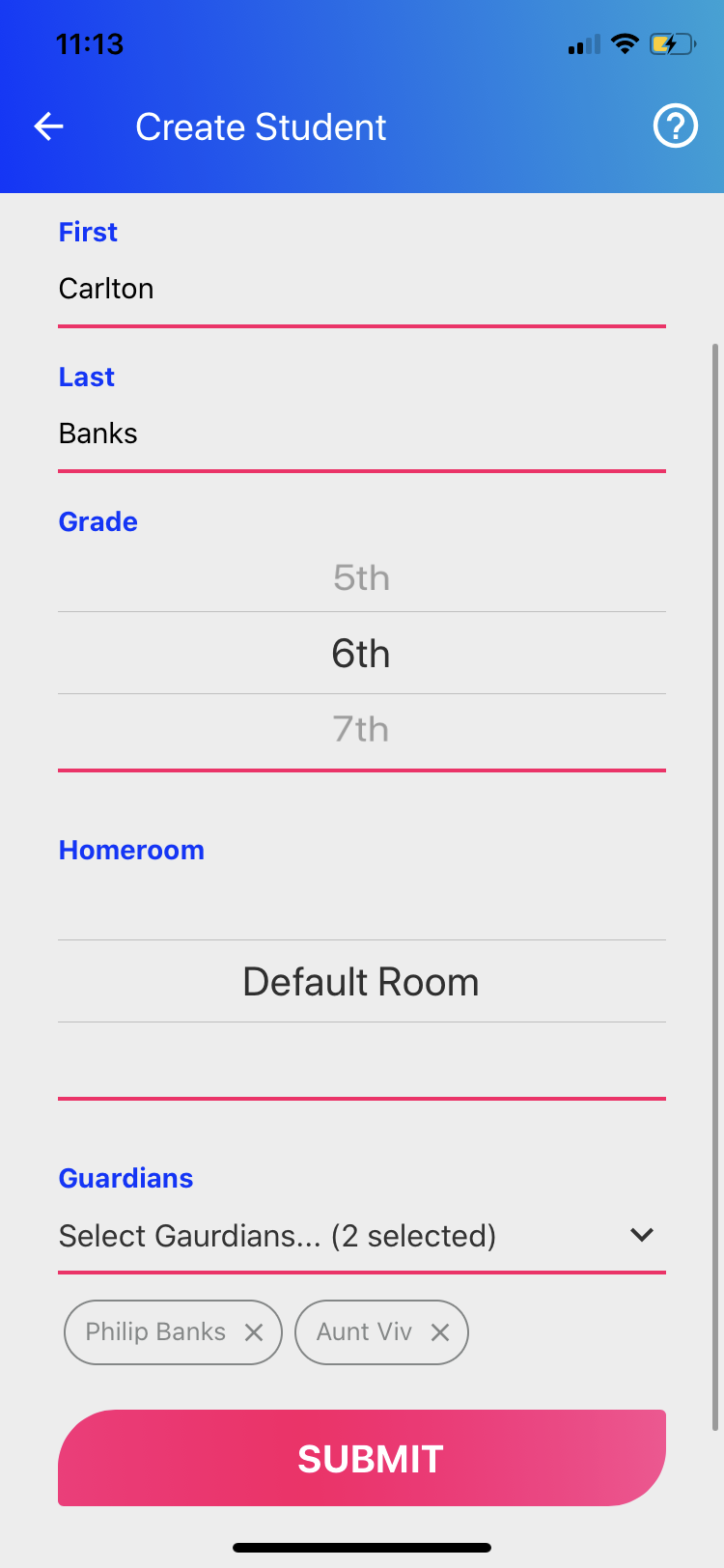Select 7th in the Grade picker
724x1568 pixels.
point(362,729)
